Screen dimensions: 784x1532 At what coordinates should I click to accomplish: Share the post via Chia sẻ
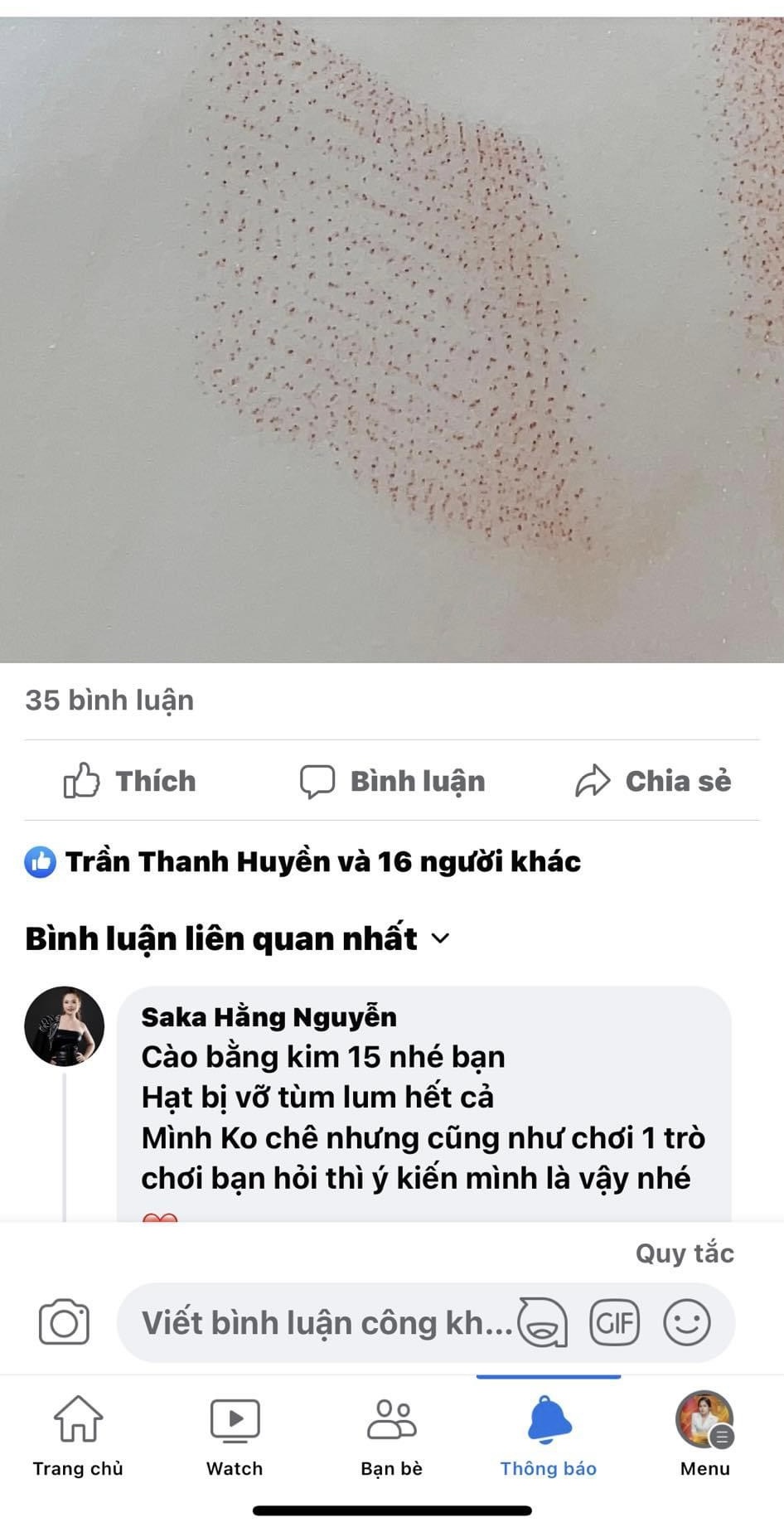click(653, 781)
